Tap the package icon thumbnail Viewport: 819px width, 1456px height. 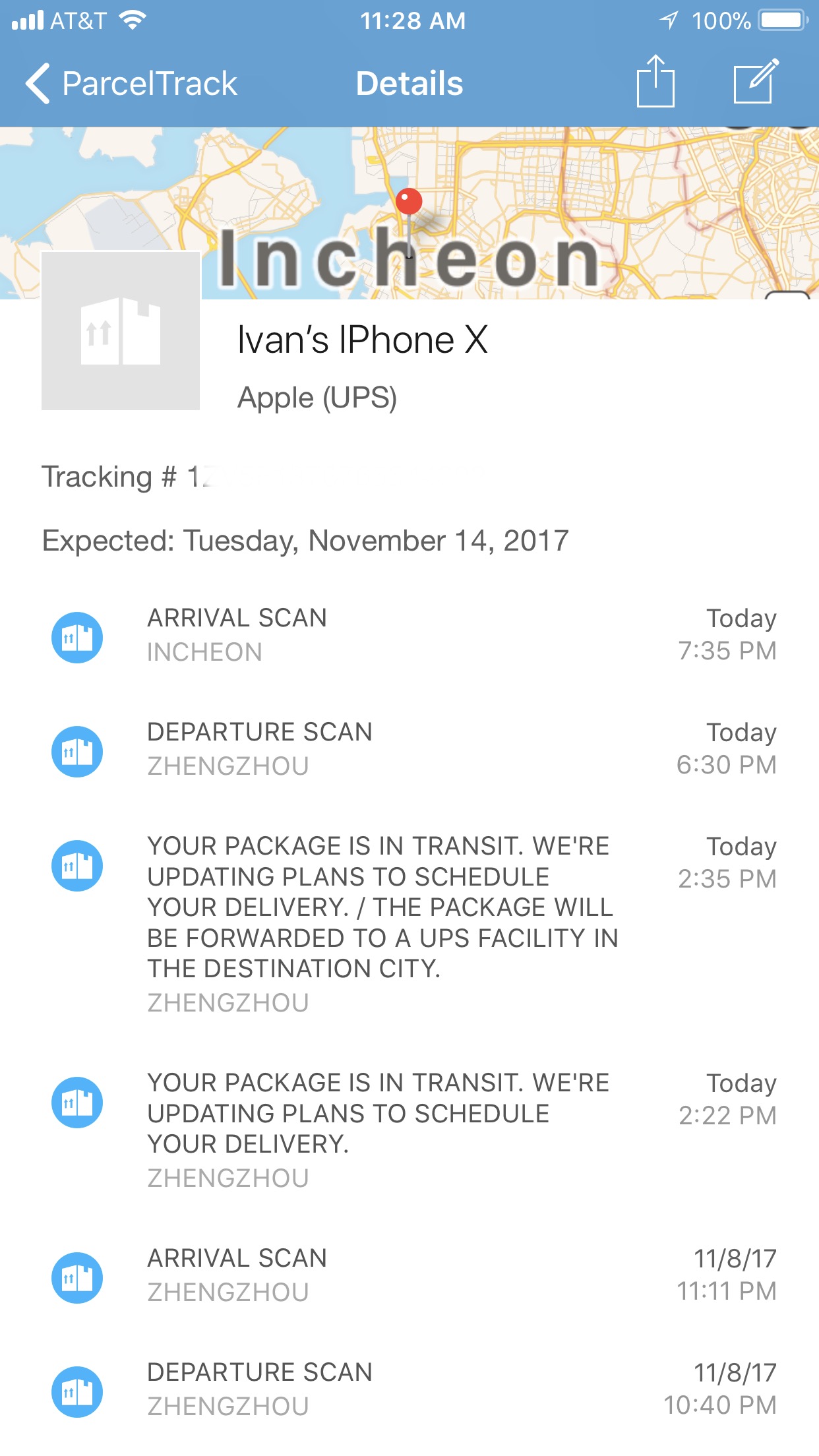click(121, 331)
